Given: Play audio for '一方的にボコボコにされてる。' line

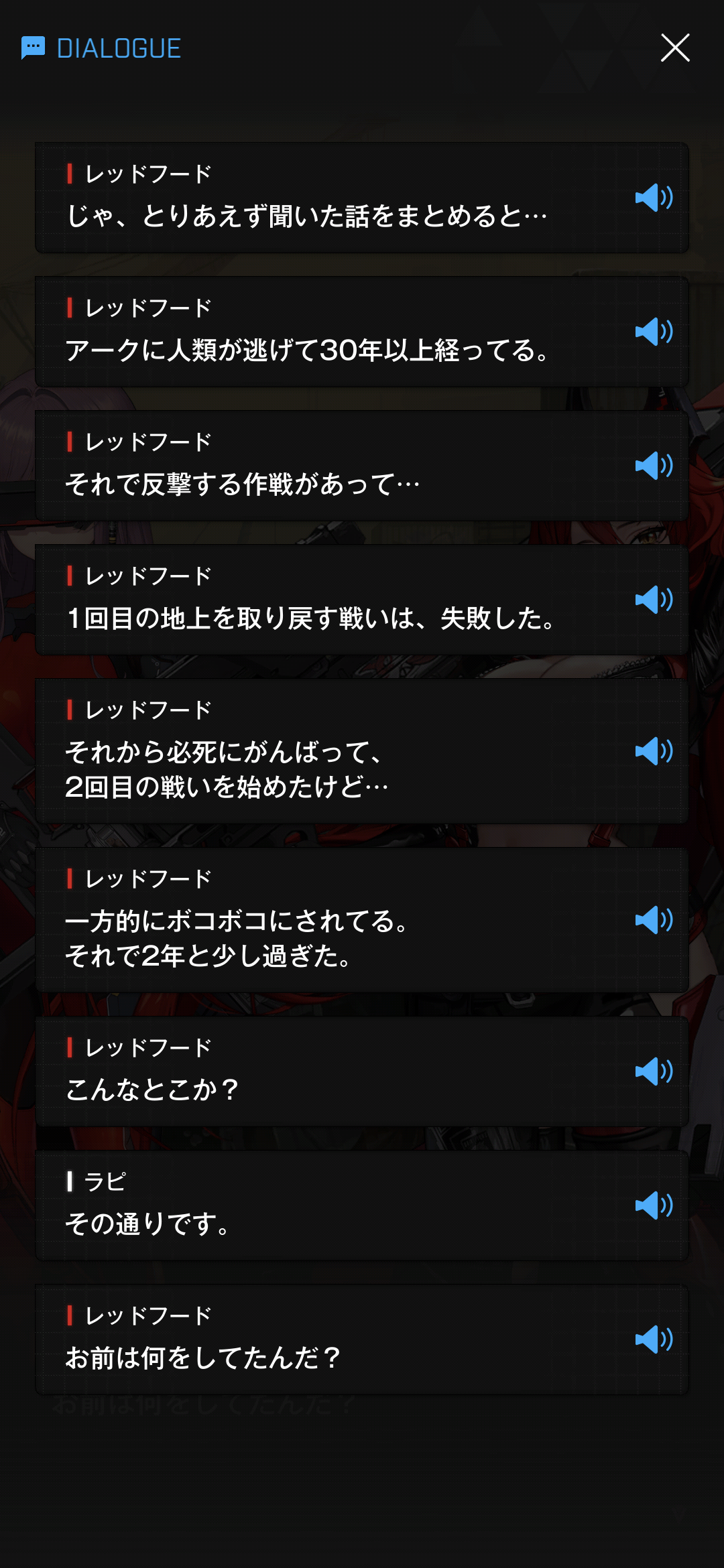Looking at the screenshot, I should [x=654, y=920].
